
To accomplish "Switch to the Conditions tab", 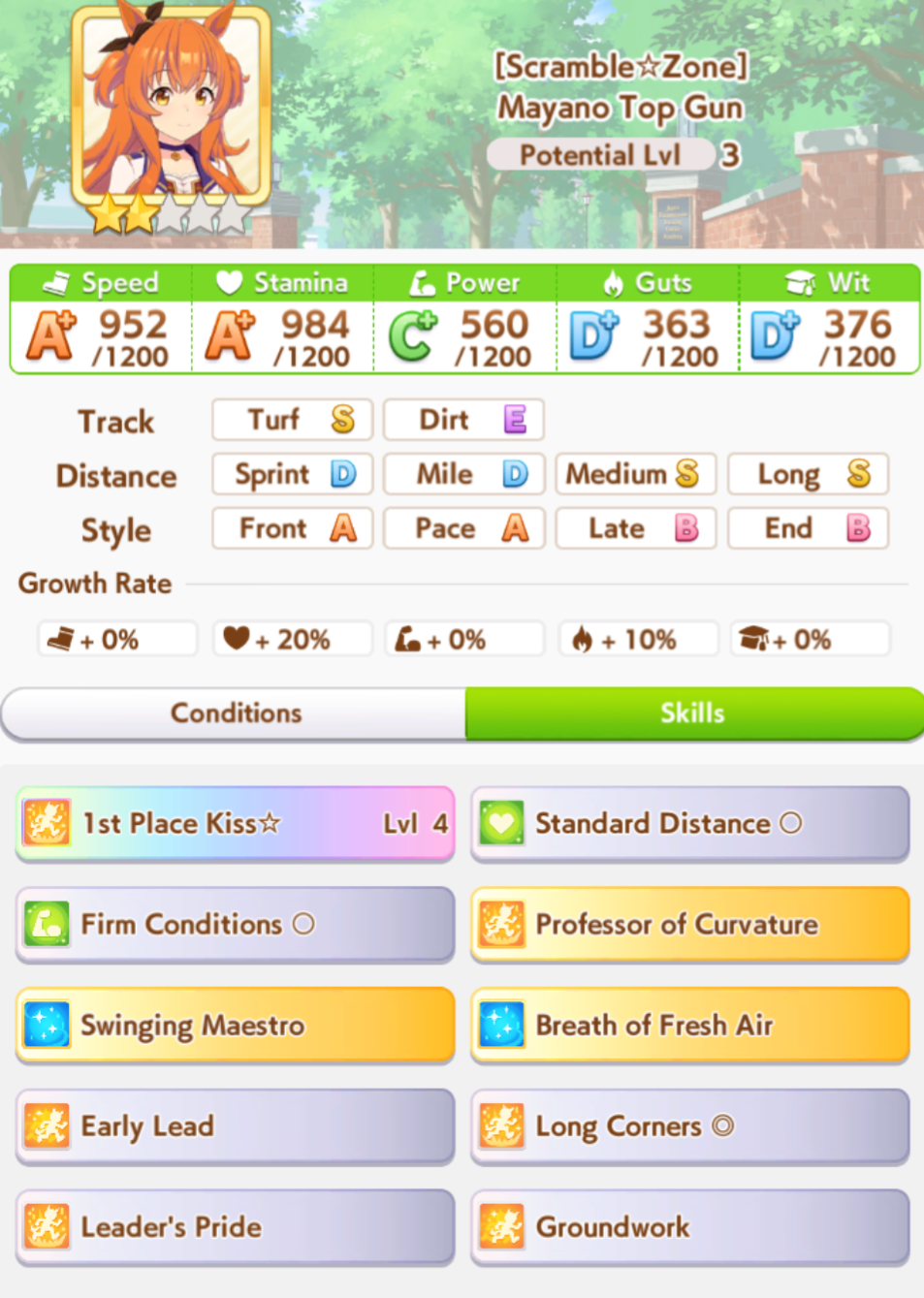I will point(235,713).
